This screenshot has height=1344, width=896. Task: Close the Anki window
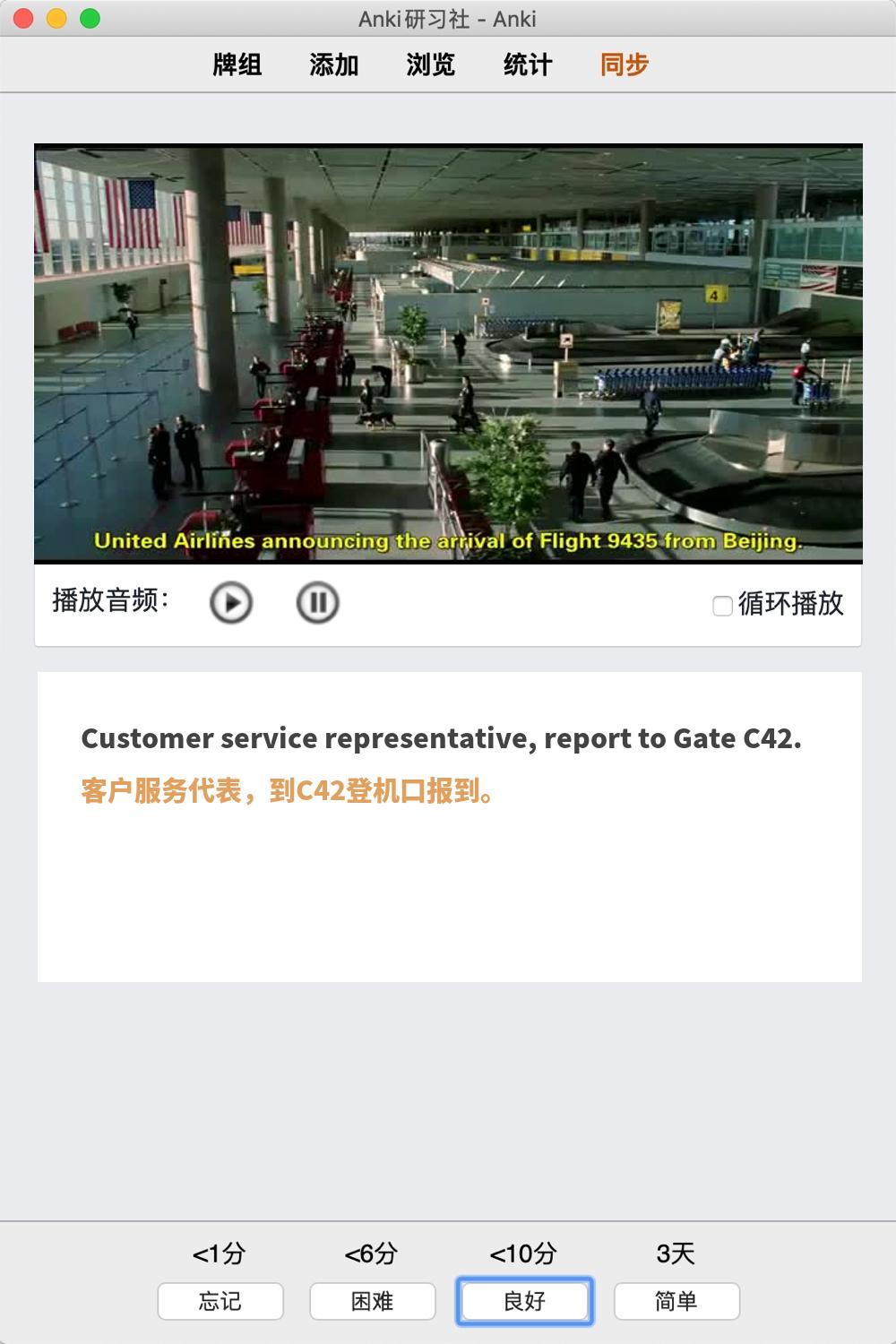coord(23,18)
